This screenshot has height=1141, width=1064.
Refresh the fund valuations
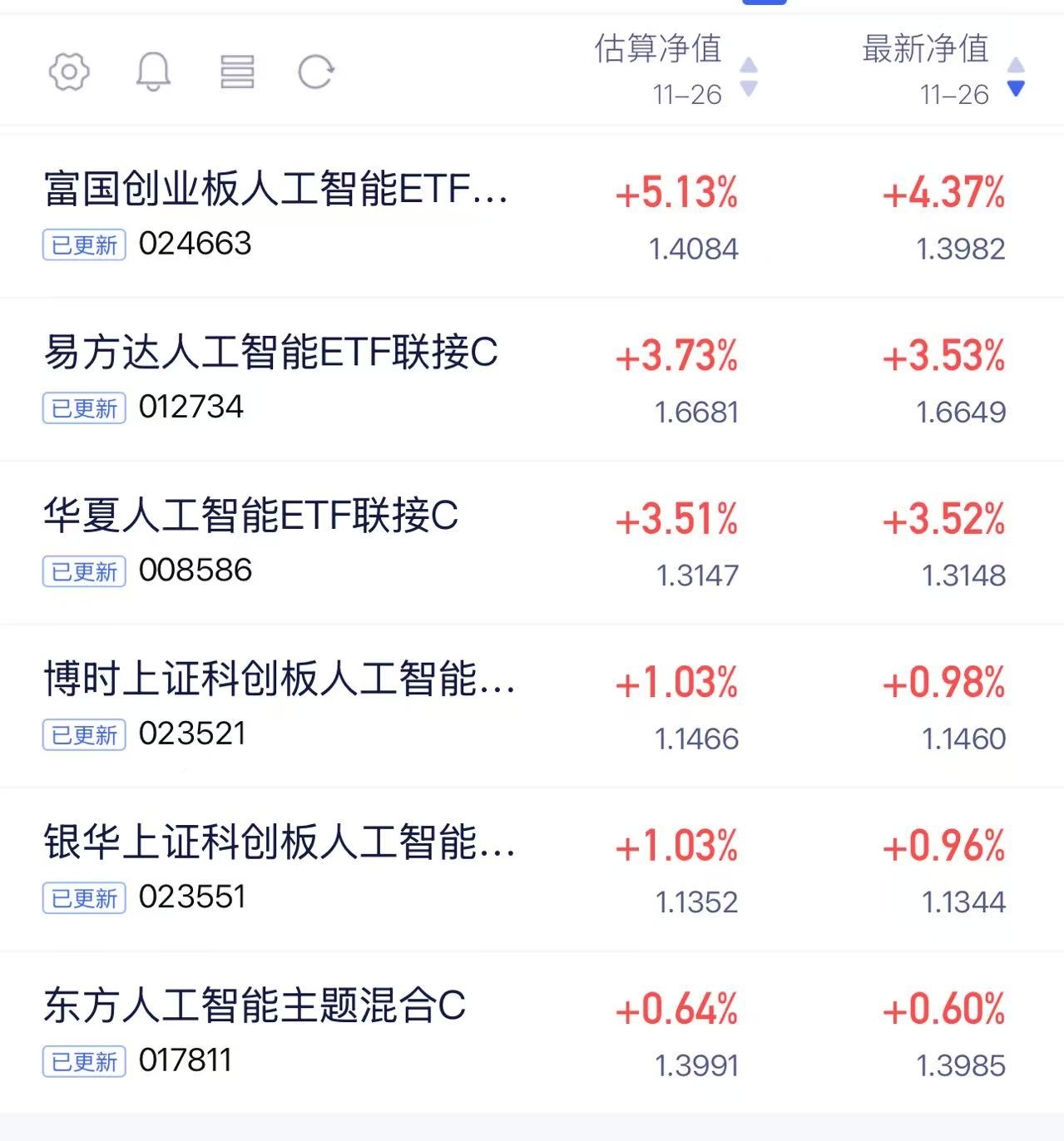click(316, 72)
